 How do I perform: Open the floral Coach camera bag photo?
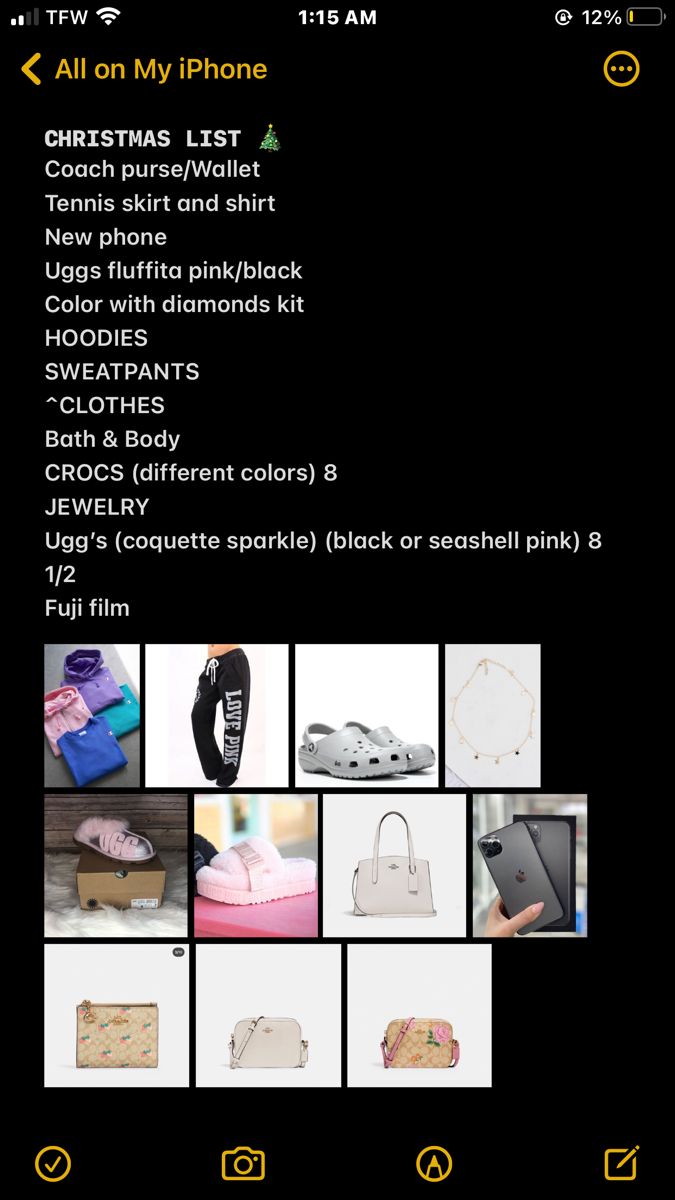click(420, 1016)
